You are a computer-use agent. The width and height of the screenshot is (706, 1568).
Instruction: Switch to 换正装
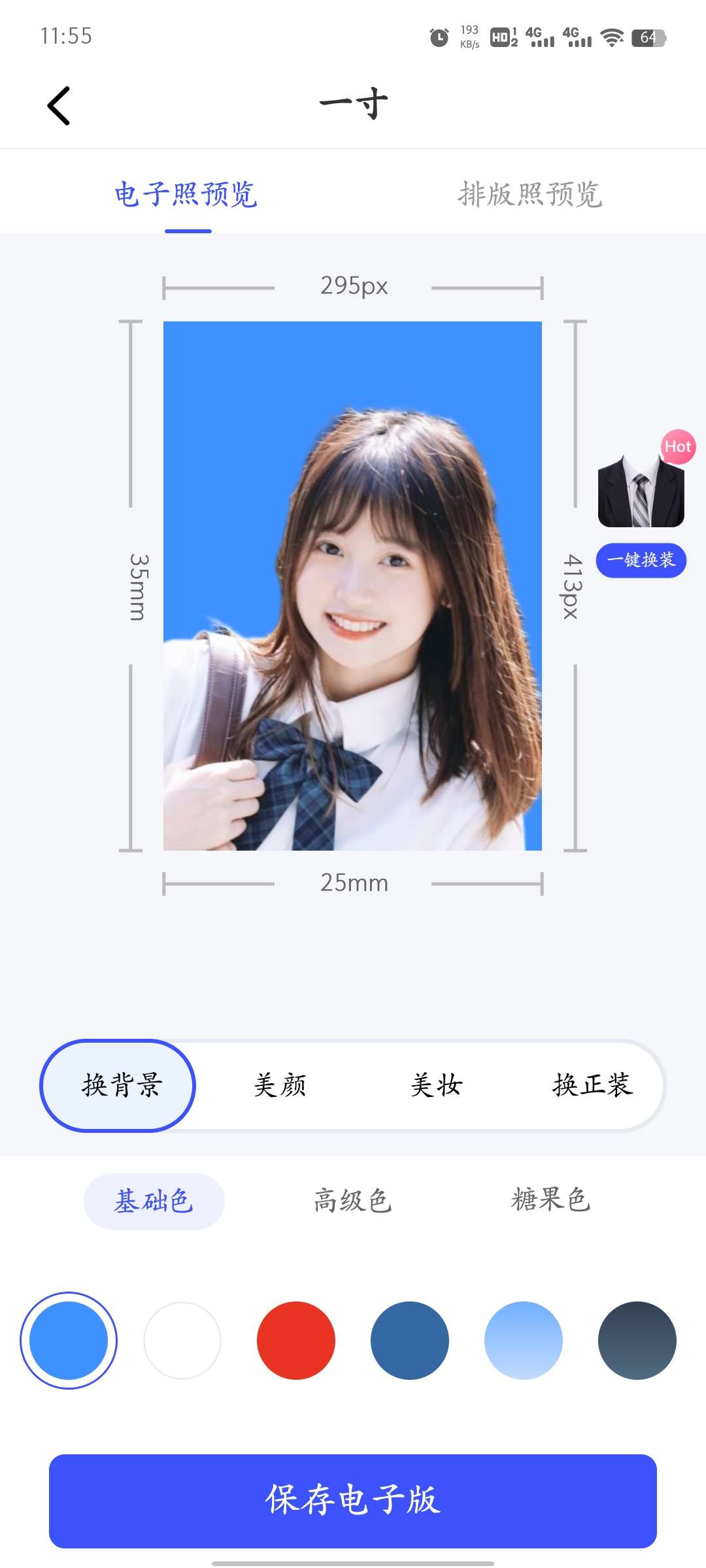592,1085
